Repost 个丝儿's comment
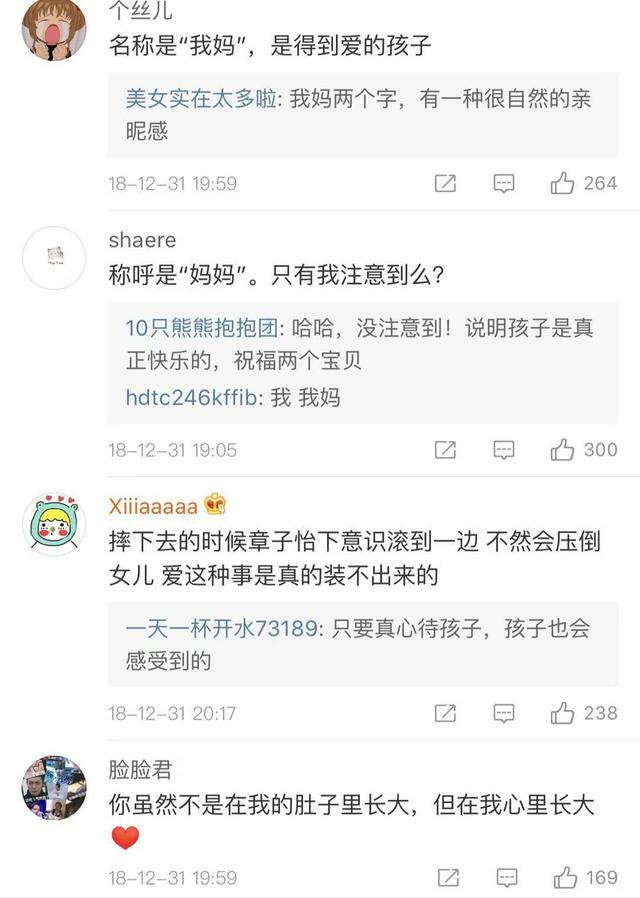The width and height of the screenshot is (640, 898). click(x=445, y=184)
